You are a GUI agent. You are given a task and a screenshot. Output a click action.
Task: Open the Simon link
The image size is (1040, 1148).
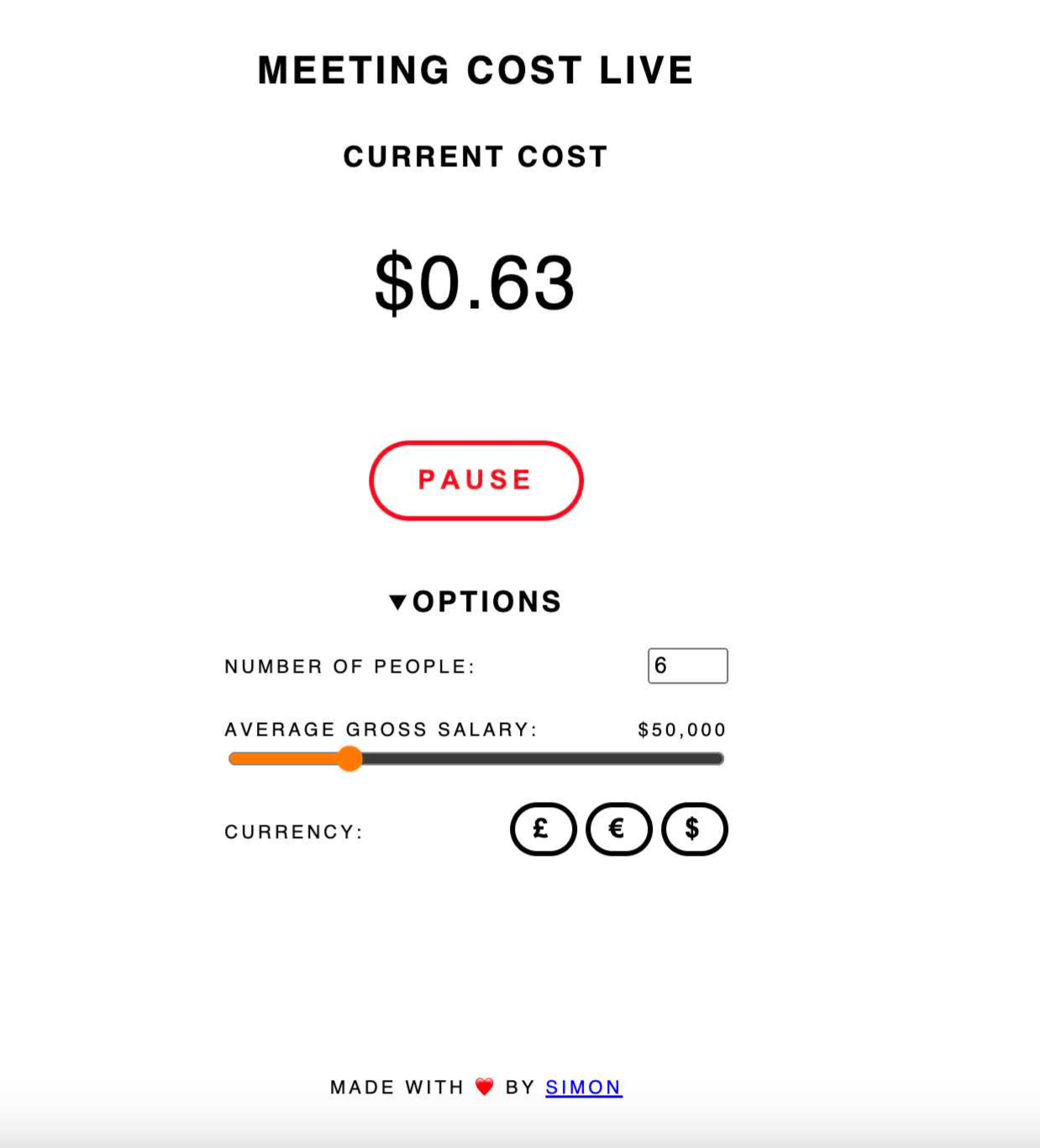(x=583, y=1088)
